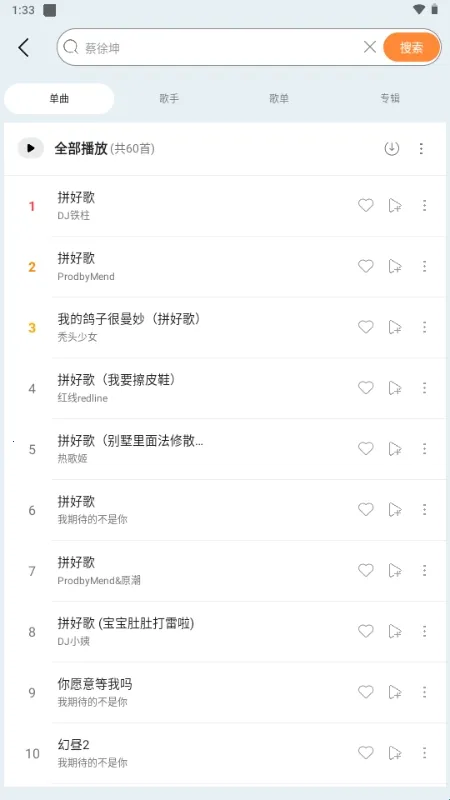Like song 1 by DJ铁柱
Viewport: 450px width, 800px height.
click(x=365, y=206)
